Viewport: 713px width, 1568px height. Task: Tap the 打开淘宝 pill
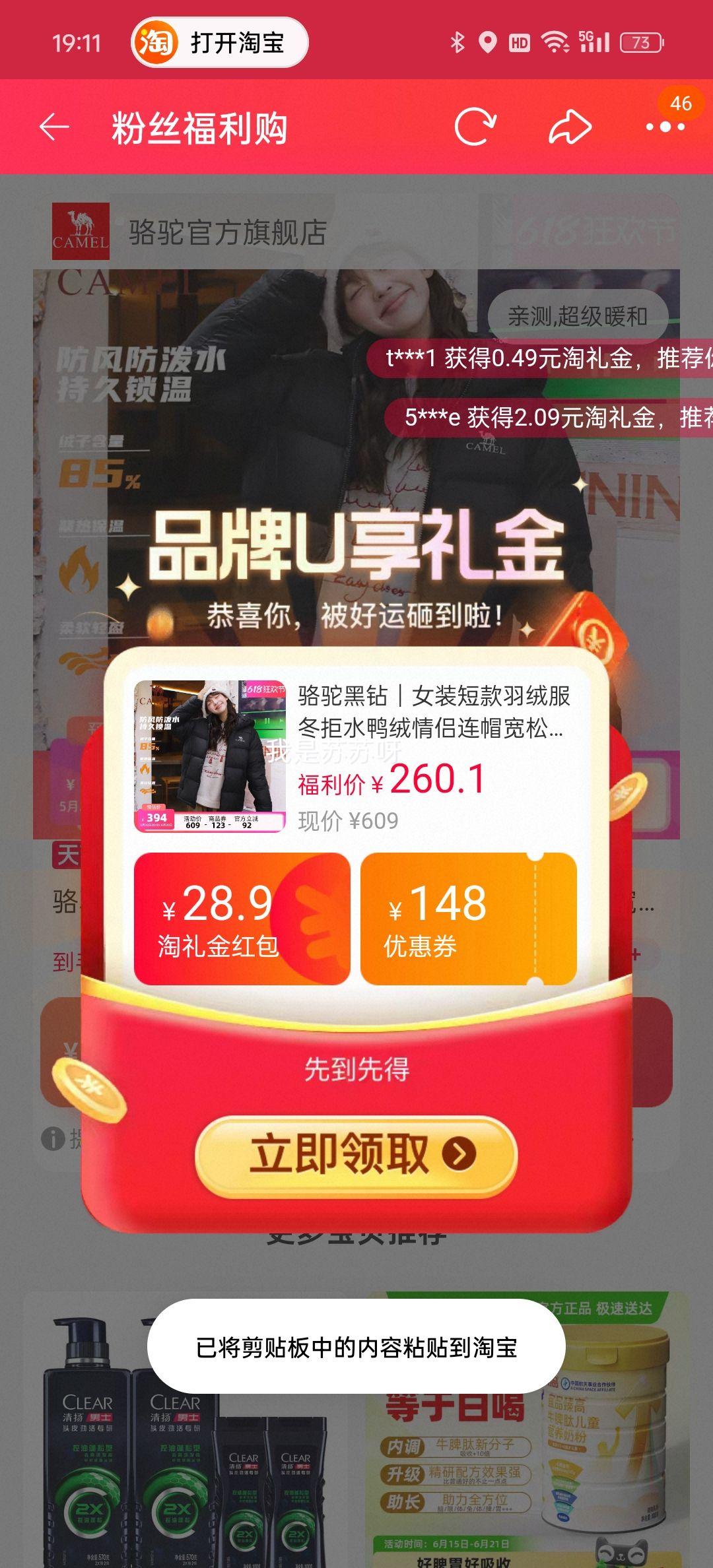tap(220, 43)
